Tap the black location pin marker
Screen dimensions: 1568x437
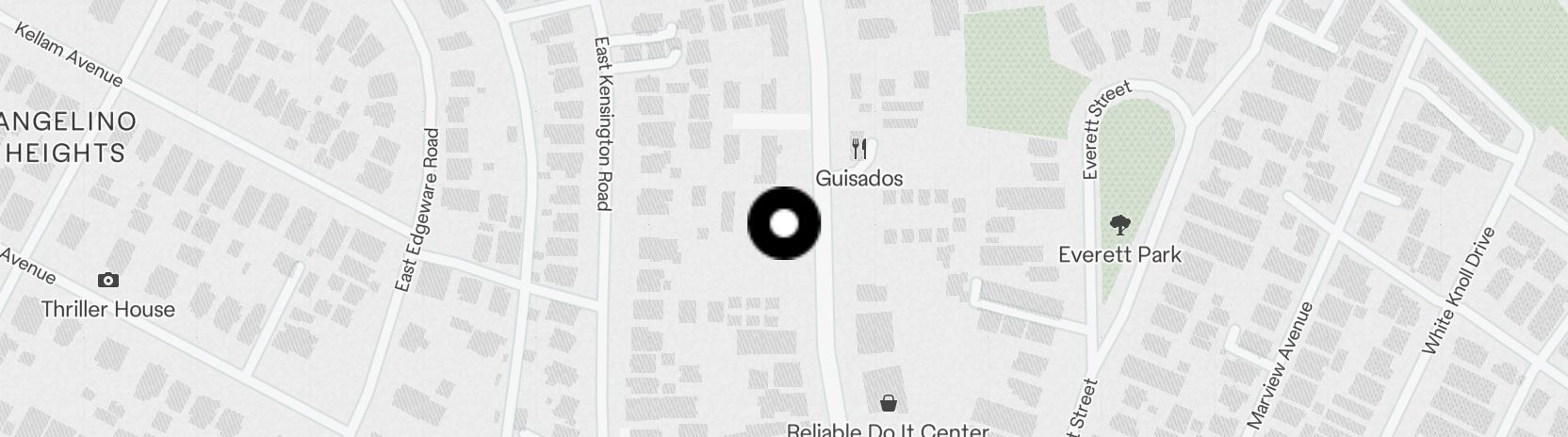pyautogui.click(x=784, y=224)
